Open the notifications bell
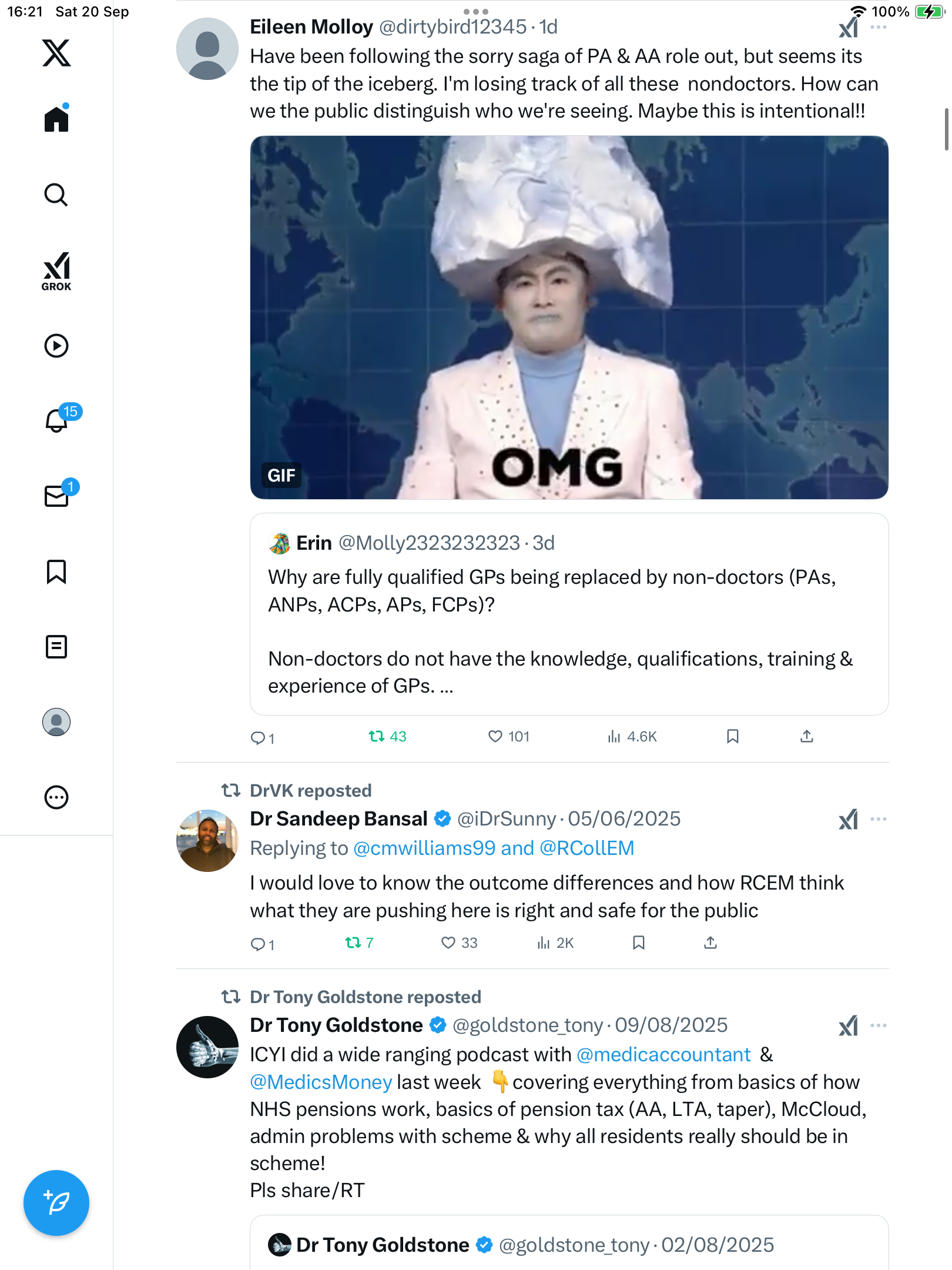952x1270 pixels. [x=56, y=420]
